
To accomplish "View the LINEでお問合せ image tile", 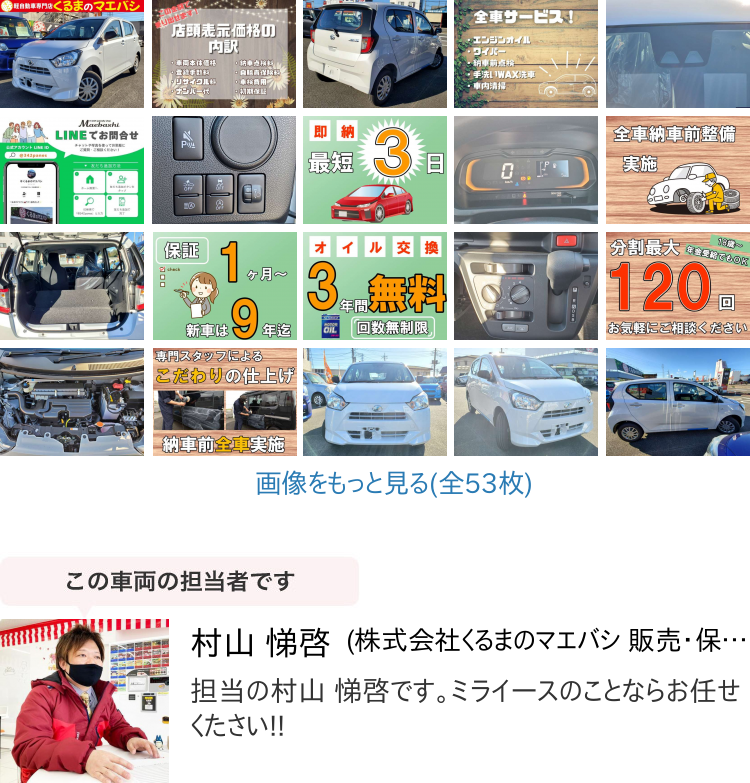I will (71, 170).
